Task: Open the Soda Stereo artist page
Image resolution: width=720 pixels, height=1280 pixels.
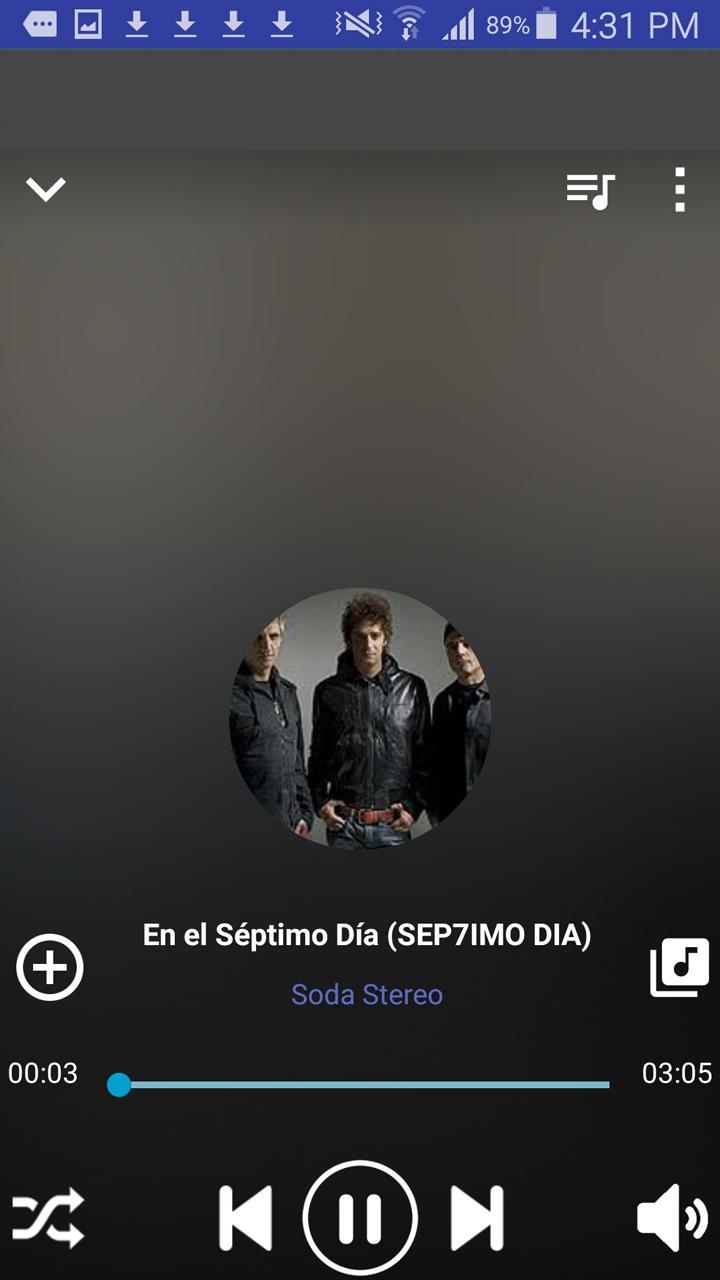Action: [x=366, y=995]
